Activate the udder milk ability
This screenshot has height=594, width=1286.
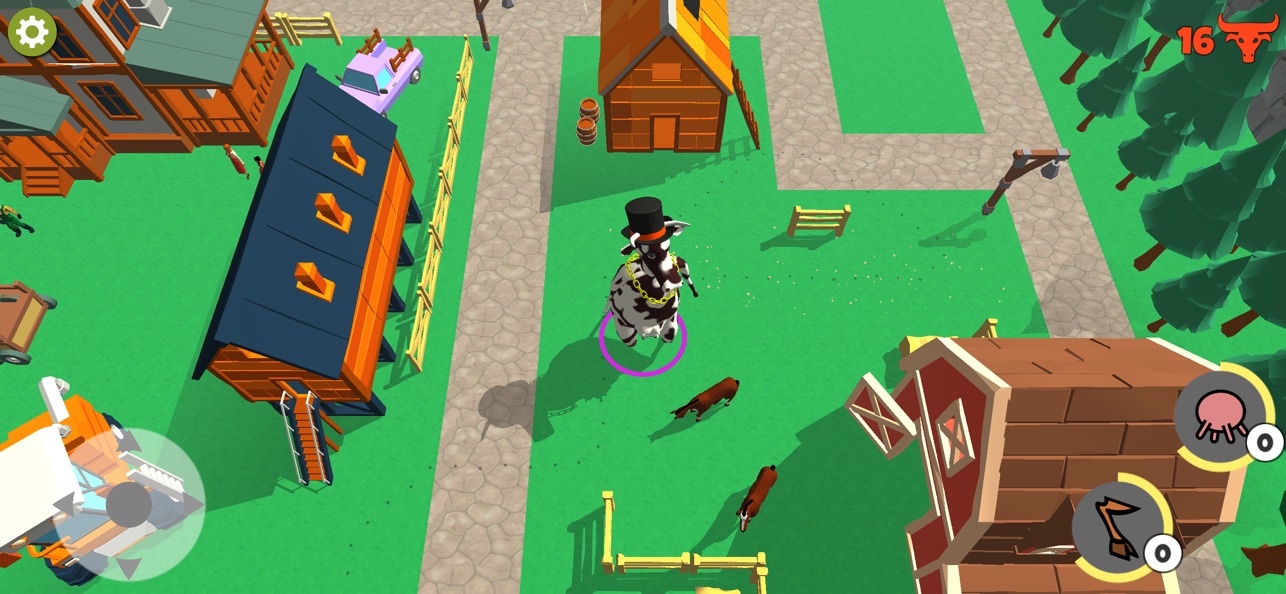click(x=1219, y=415)
